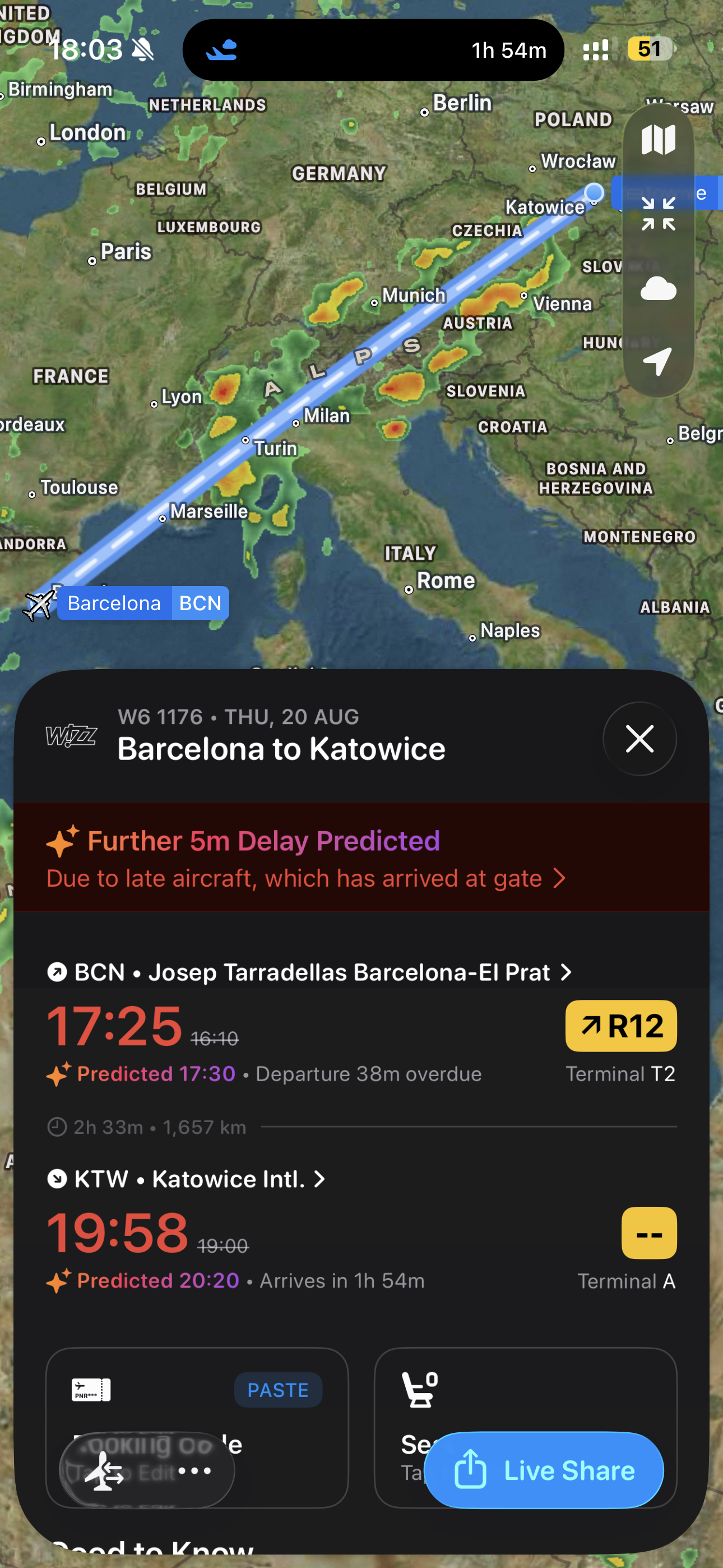Open the three-dots more options
Viewport: 723px width, 1568px height.
194,1470
